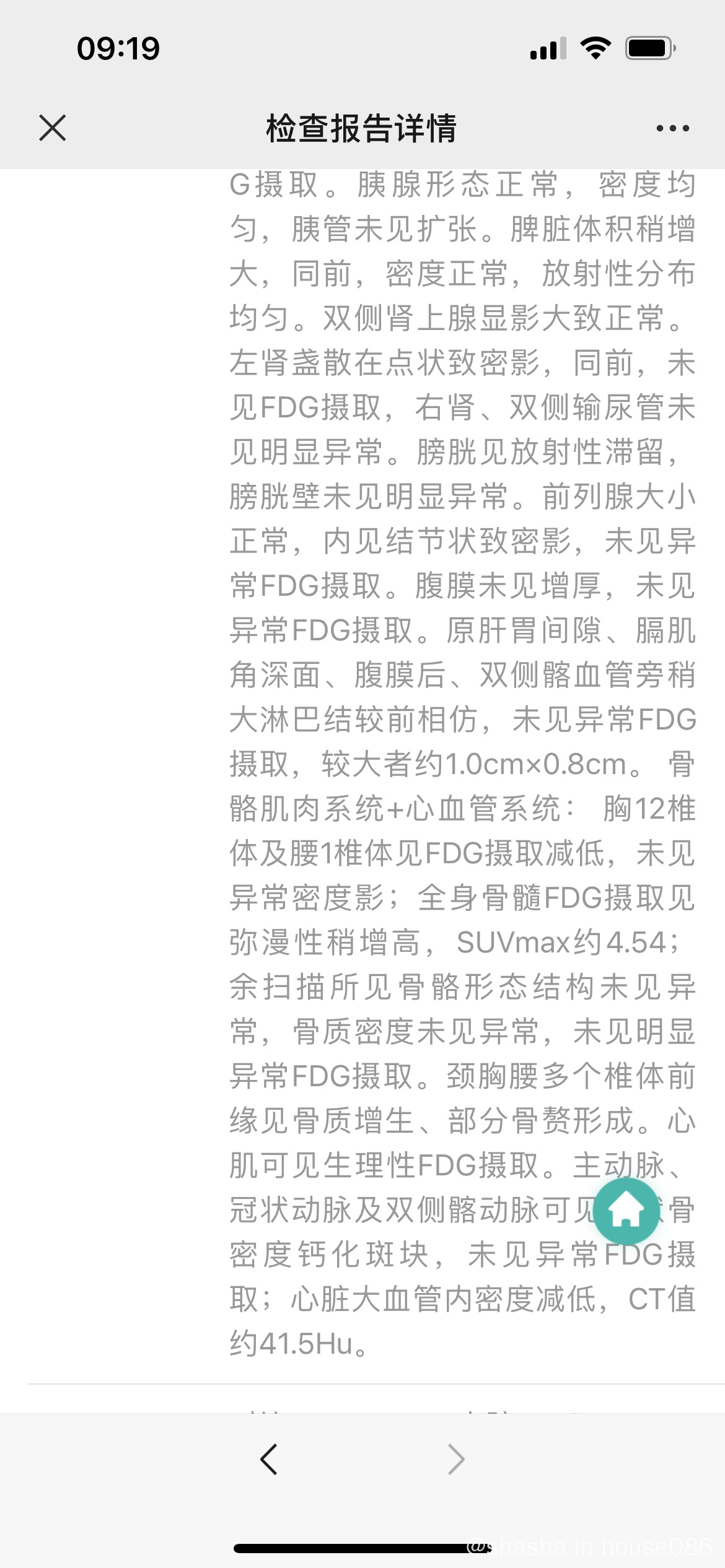Image resolution: width=725 pixels, height=1568 pixels.
Task: Tap the floating green home button
Action: point(625,1211)
